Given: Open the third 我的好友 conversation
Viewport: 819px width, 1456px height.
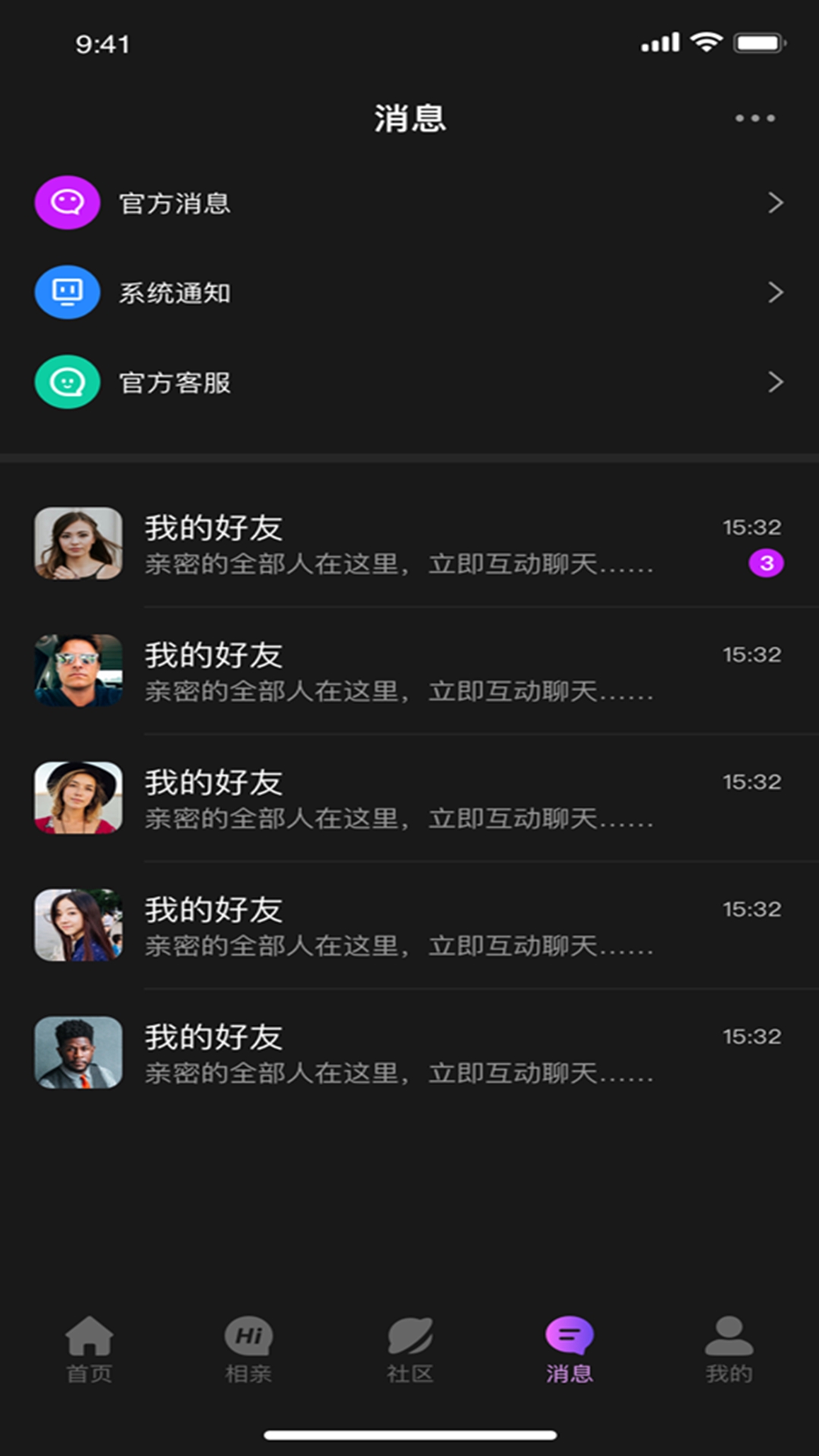Looking at the screenshot, I should click(x=409, y=799).
